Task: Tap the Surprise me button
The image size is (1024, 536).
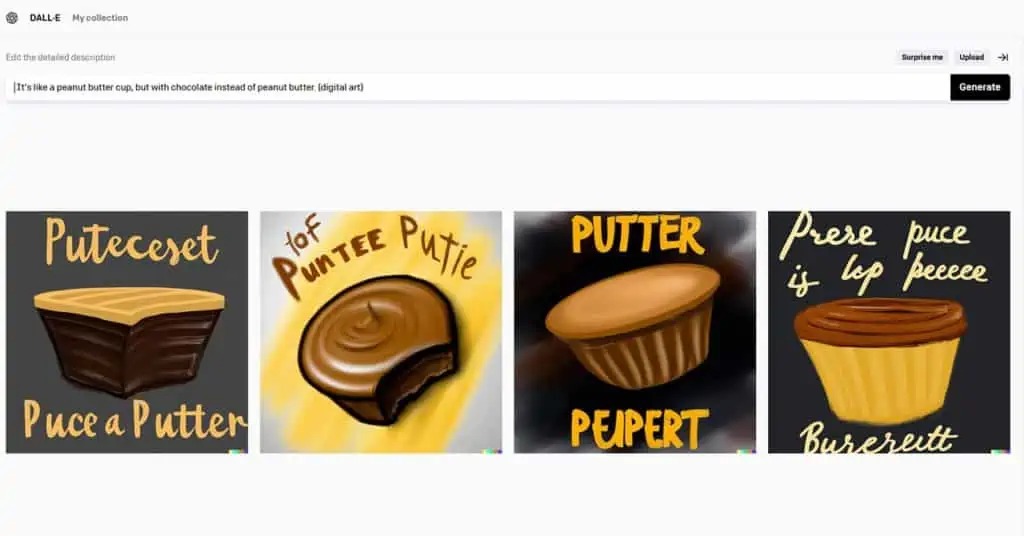Action: (922, 57)
